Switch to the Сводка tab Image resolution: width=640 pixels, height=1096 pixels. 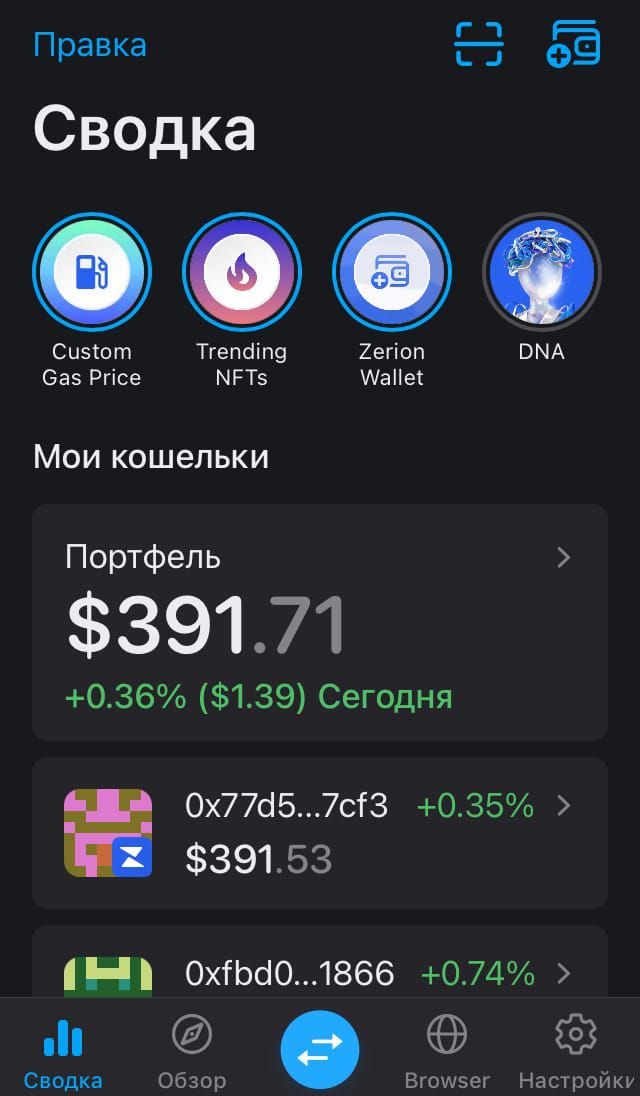[x=63, y=1051]
